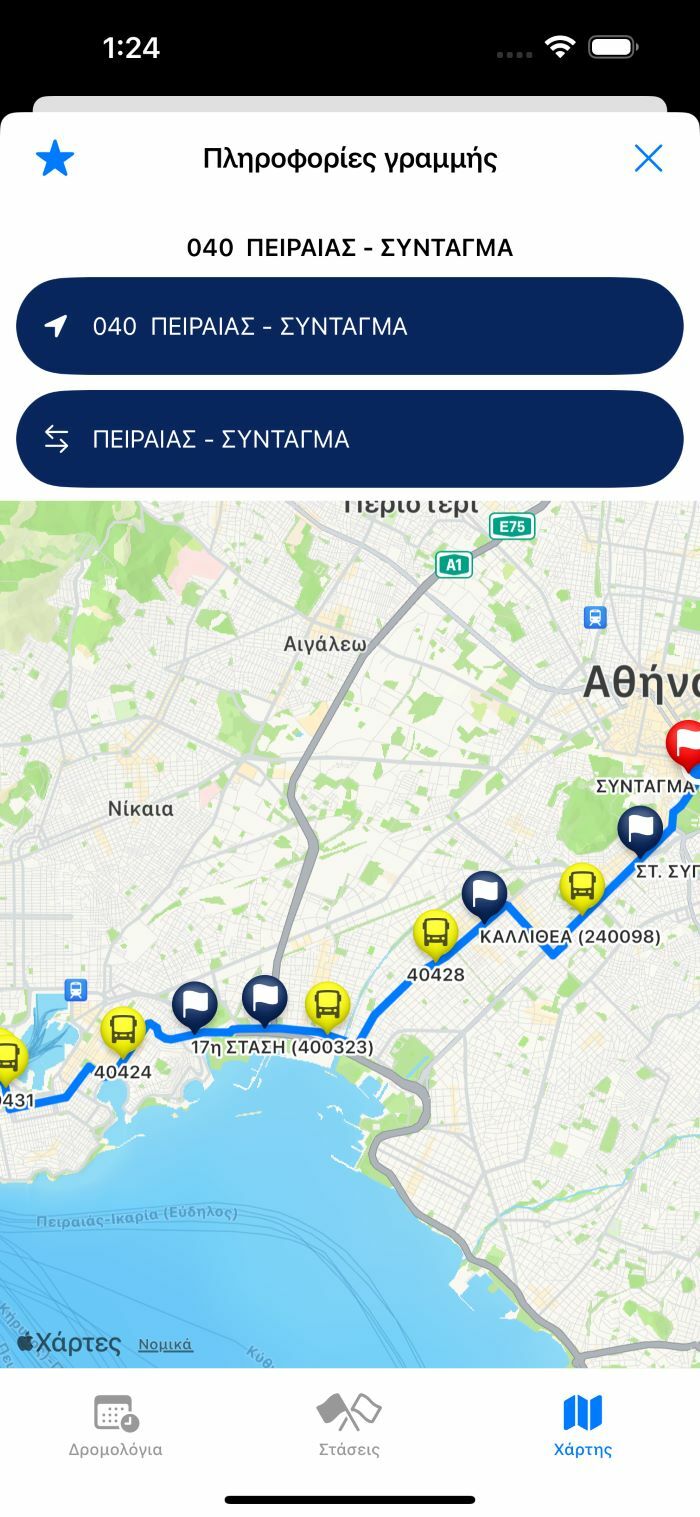The height and width of the screenshot is (1517, 700).
Task: Select the ΣΥΝΤΑΓΜΑ red flag marker
Action: click(x=687, y=745)
